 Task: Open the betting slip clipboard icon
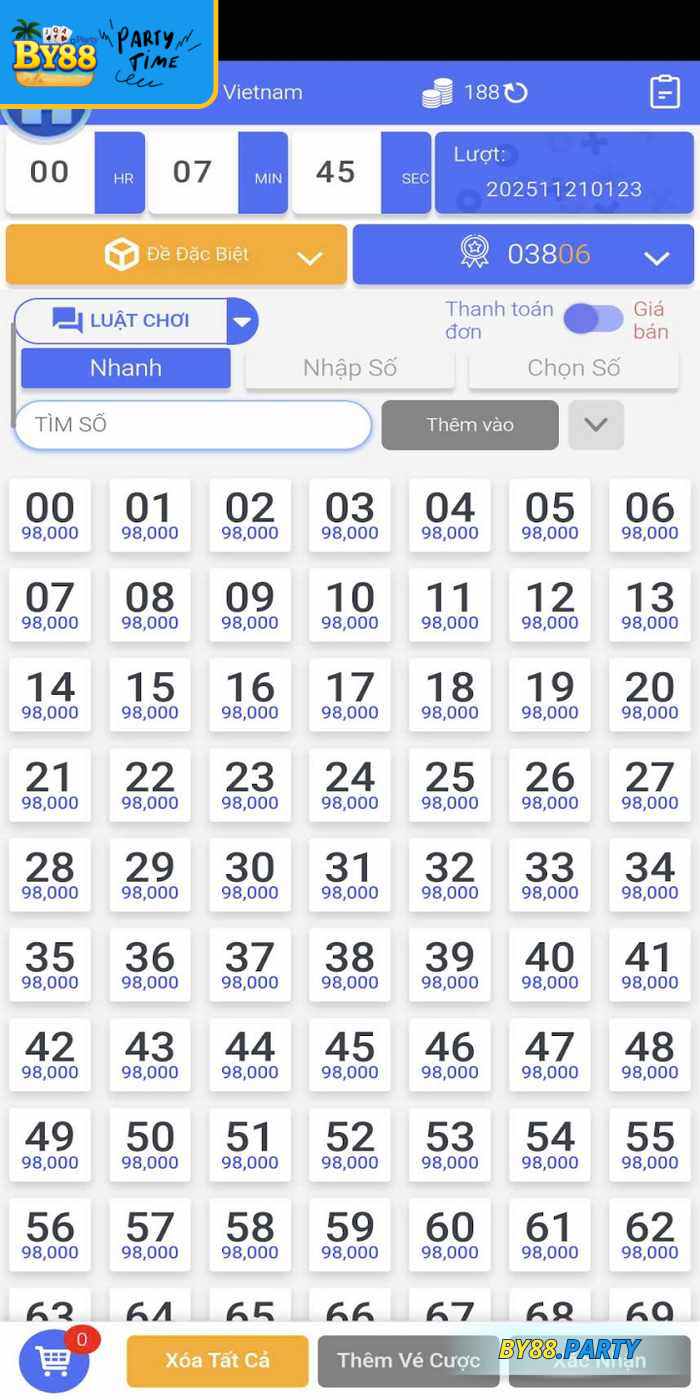tap(664, 92)
